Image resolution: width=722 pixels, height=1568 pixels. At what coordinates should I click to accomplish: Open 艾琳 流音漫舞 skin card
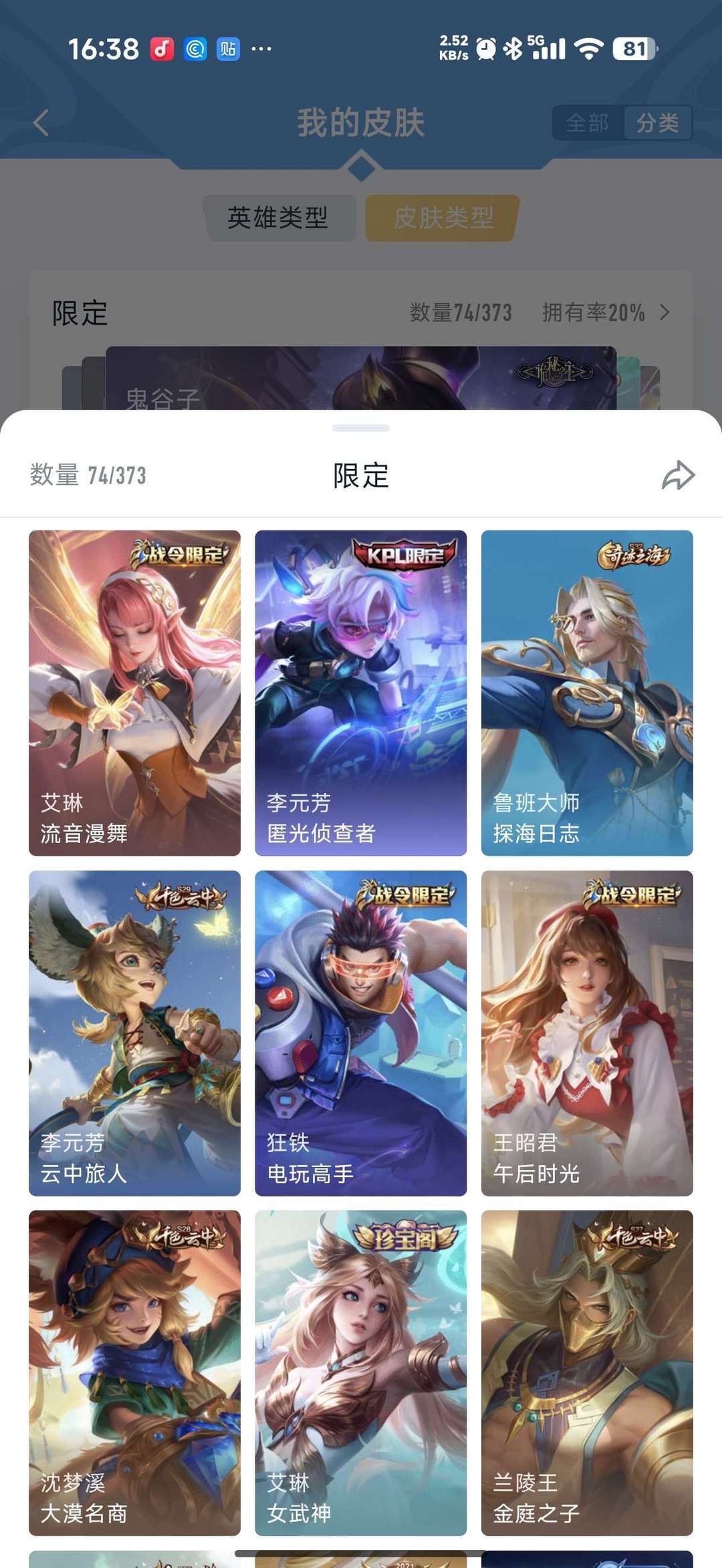(x=134, y=692)
